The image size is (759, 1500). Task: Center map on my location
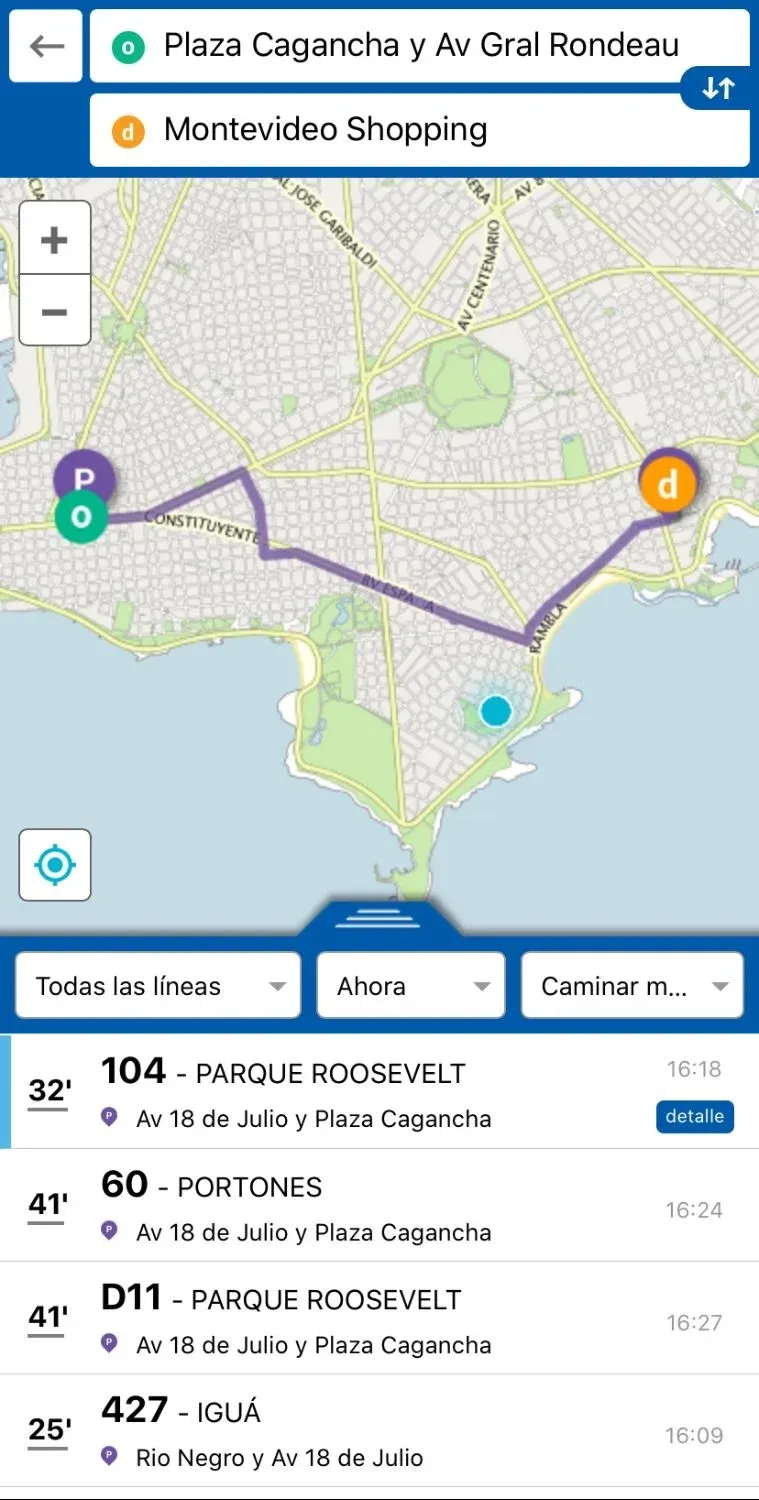pos(55,865)
